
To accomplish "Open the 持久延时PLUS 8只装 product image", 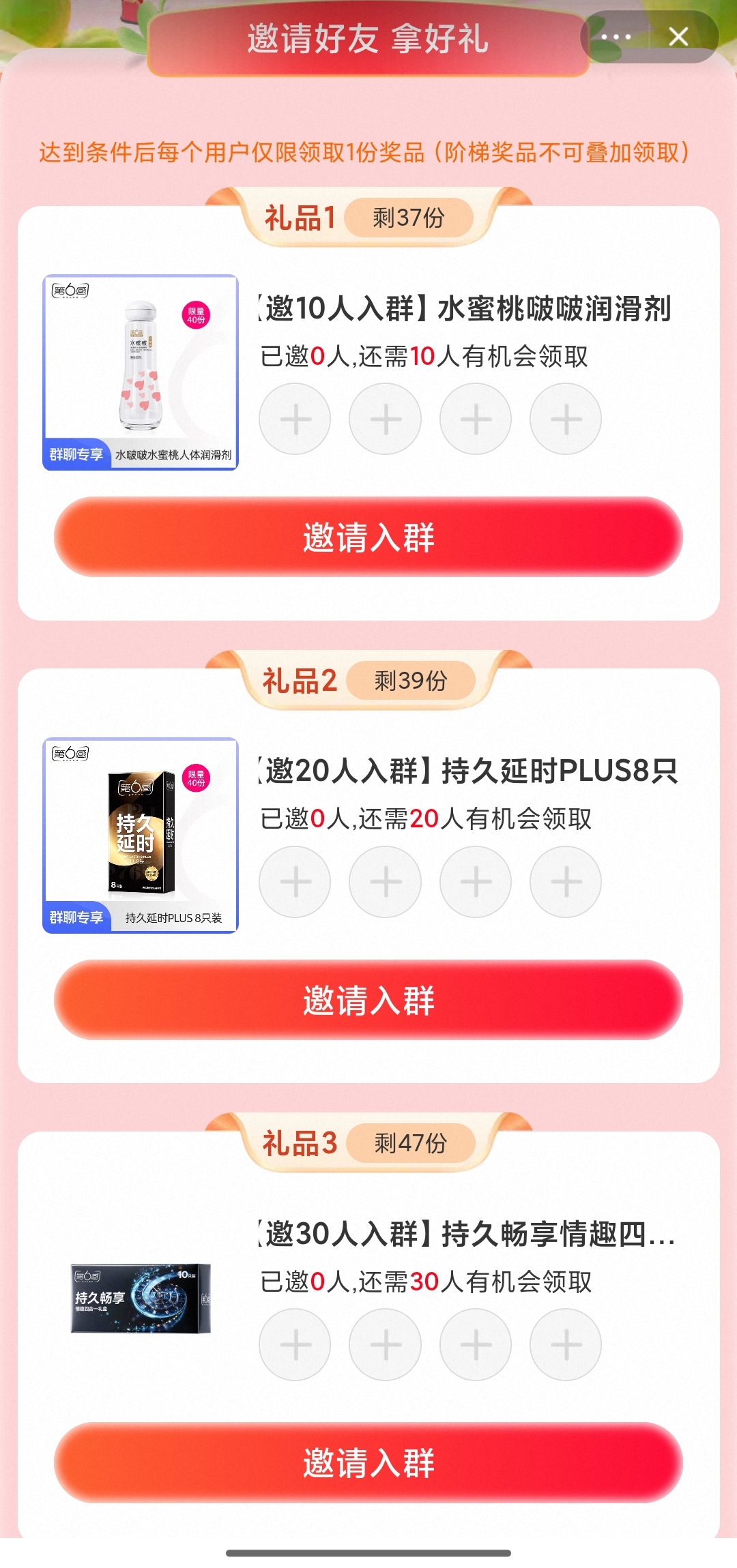I will pyautogui.click(x=141, y=835).
